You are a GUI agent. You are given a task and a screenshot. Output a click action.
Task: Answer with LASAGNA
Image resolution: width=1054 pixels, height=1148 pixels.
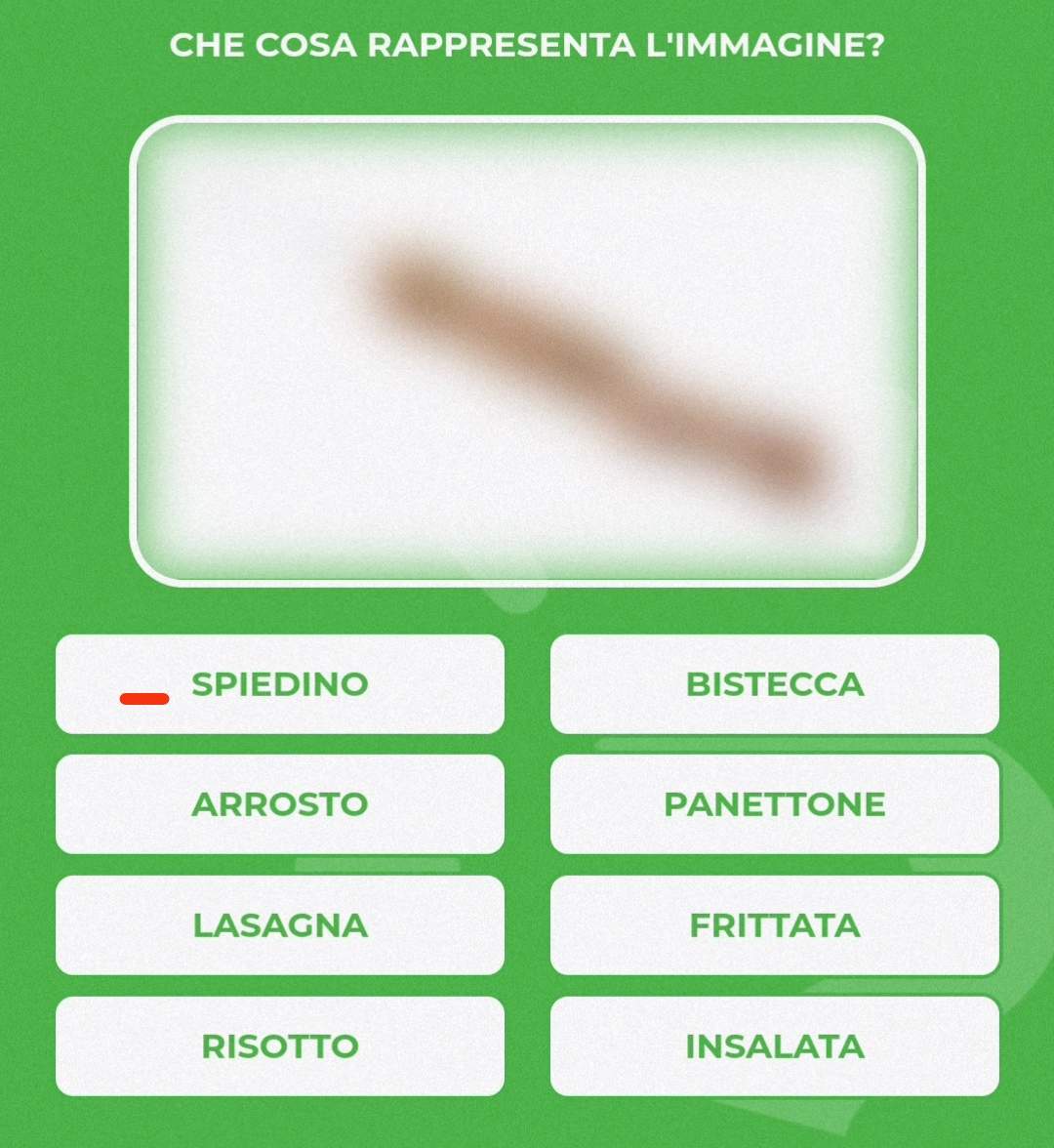280,925
